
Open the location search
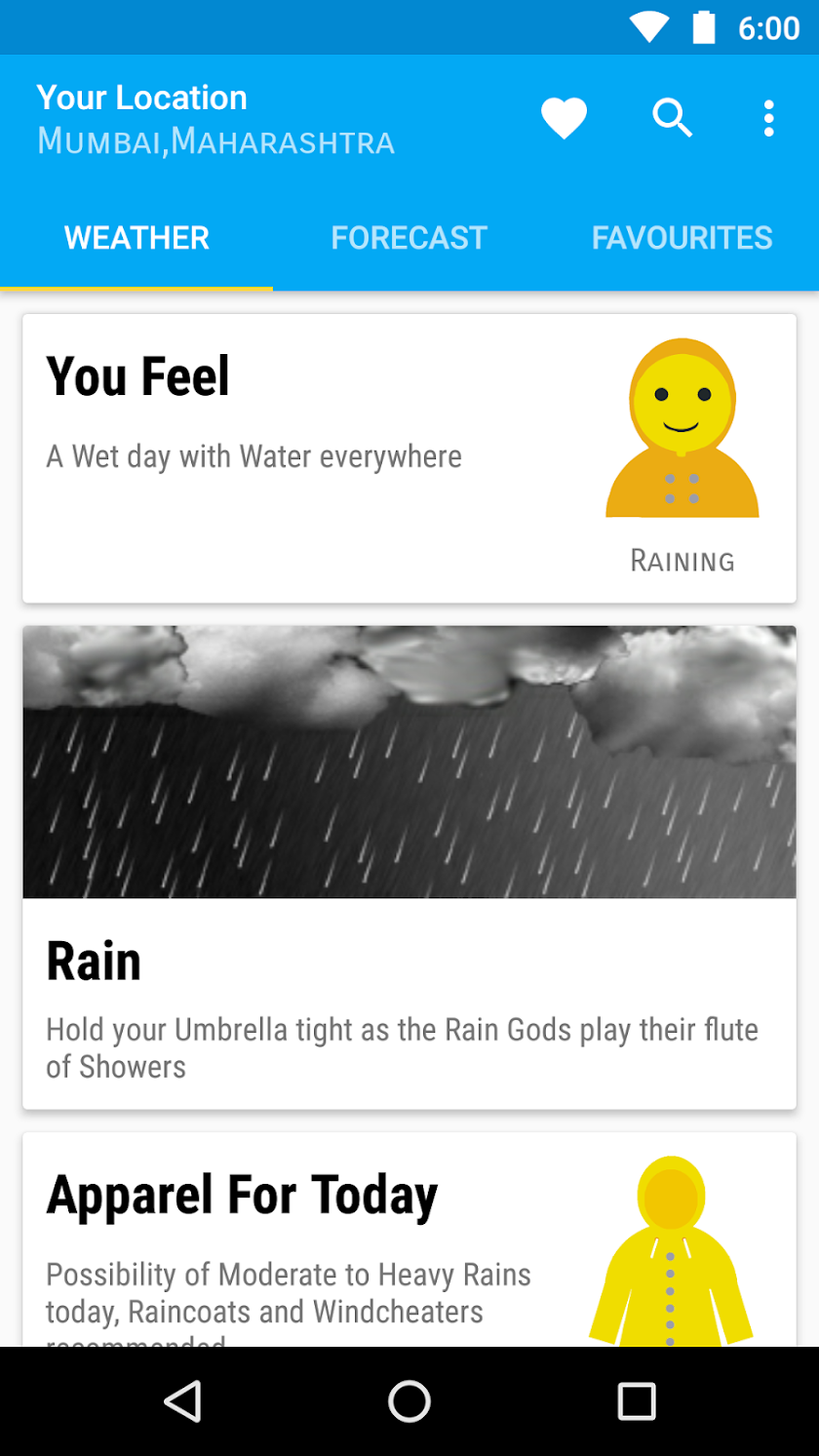tap(672, 119)
